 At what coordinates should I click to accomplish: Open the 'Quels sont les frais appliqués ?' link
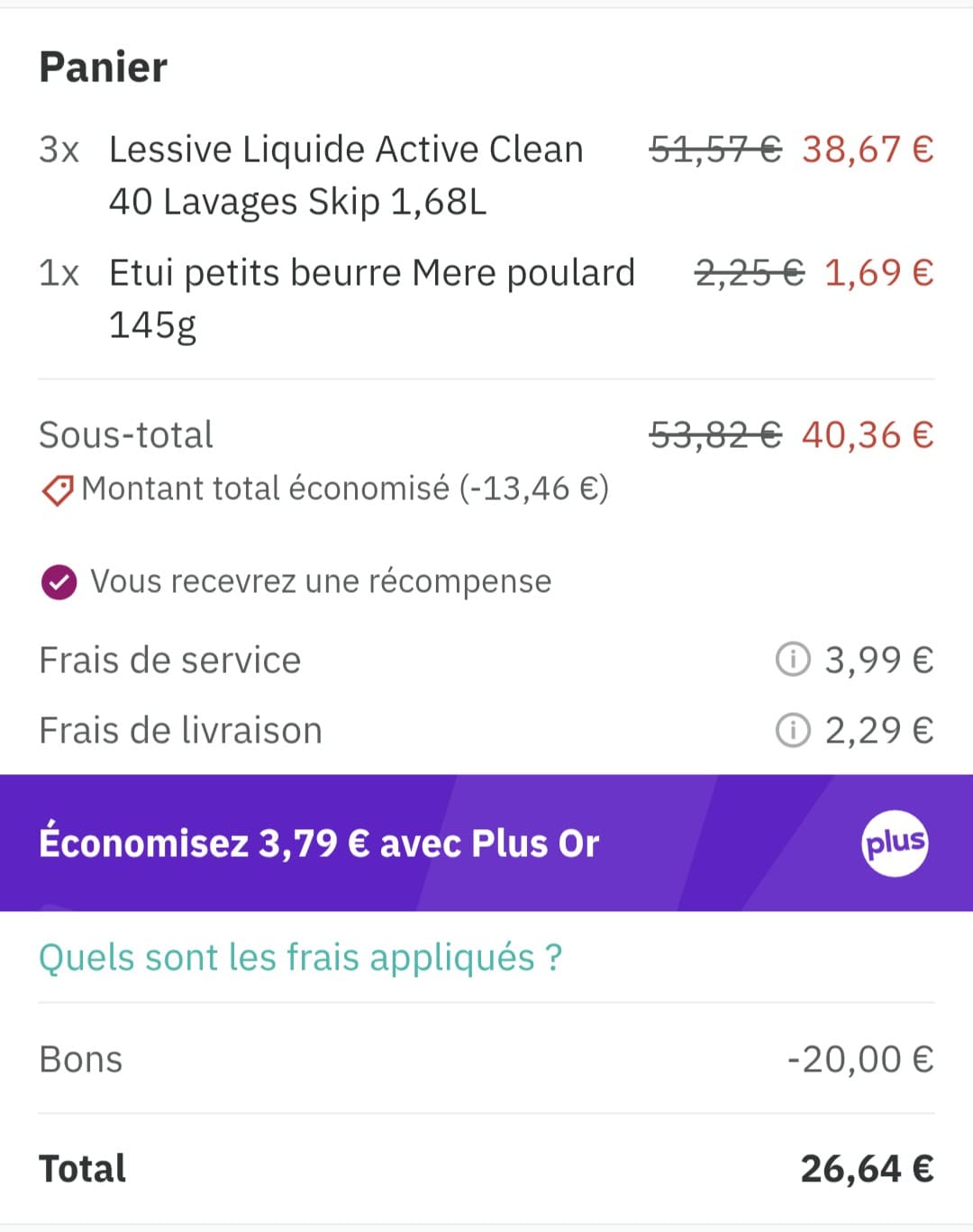pos(298,957)
